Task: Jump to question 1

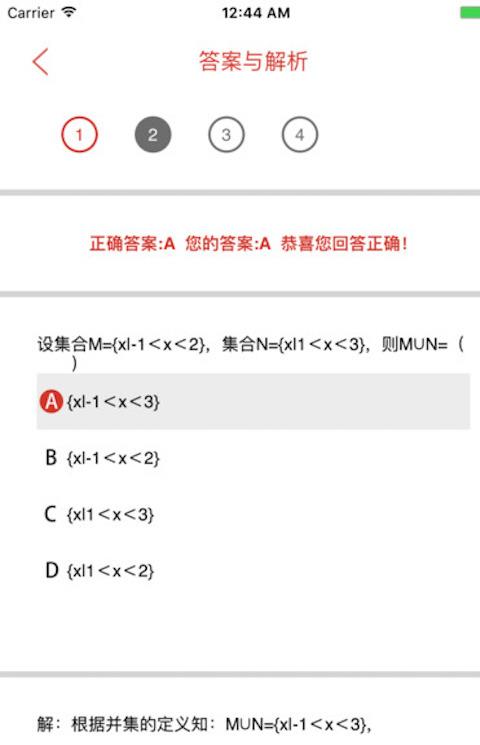Action: tap(79, 134)
